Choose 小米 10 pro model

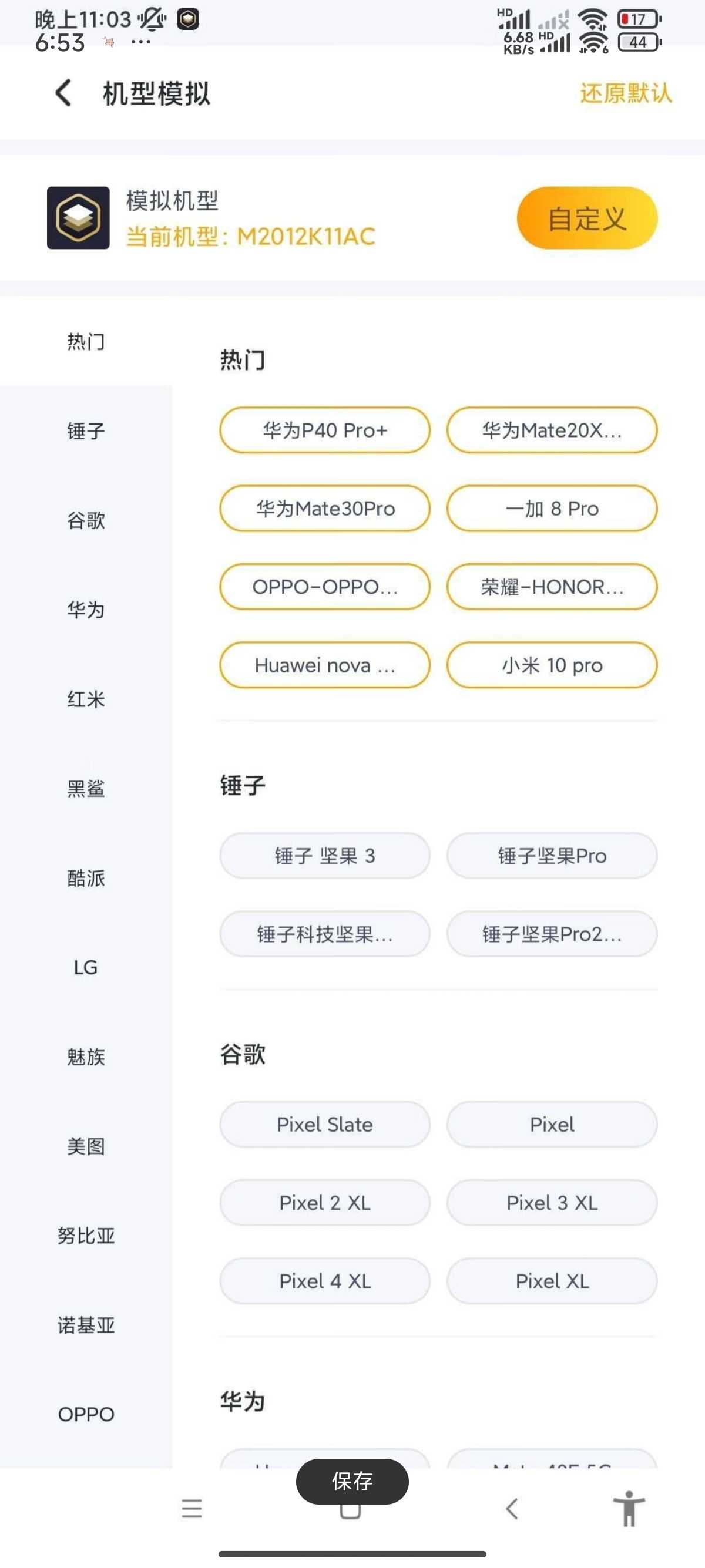tap(552, 665)
